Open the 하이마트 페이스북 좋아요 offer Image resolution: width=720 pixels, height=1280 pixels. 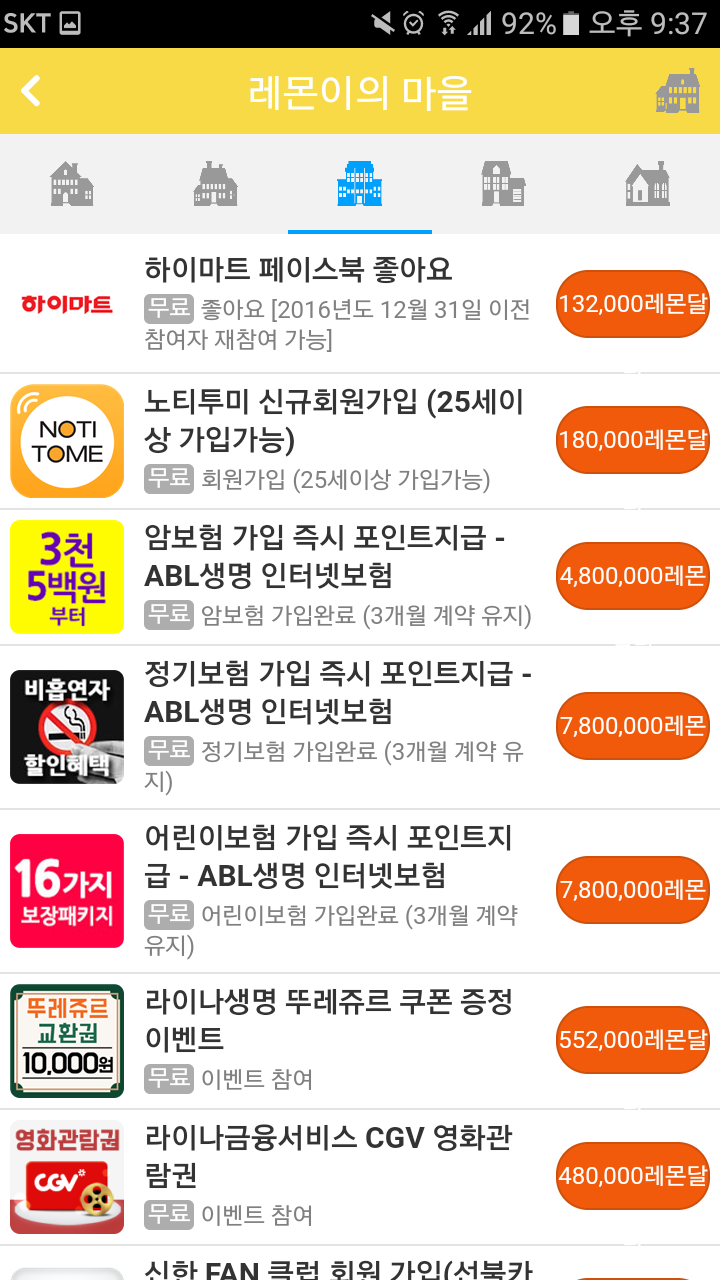(360, 304)
